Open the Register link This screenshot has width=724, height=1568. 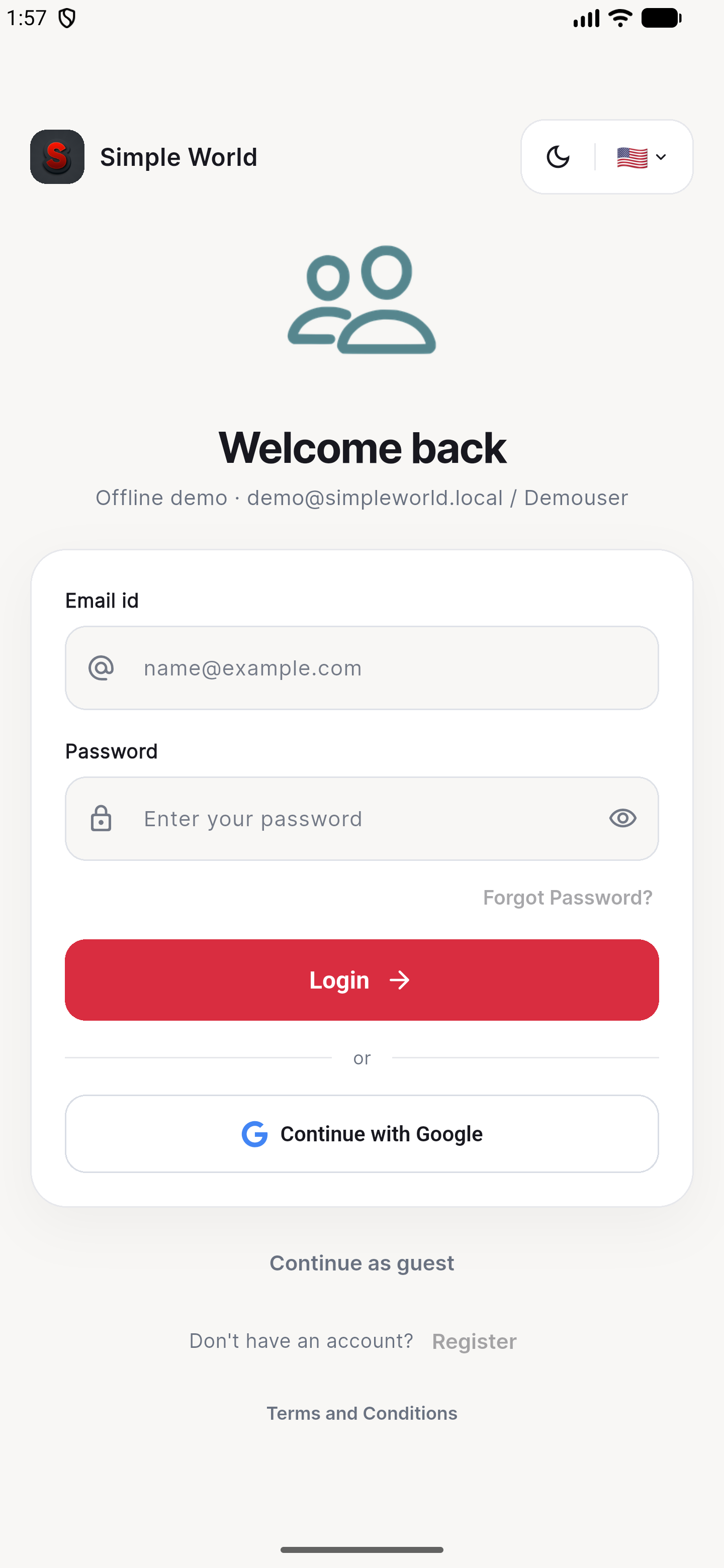[x=474, y=1341]
